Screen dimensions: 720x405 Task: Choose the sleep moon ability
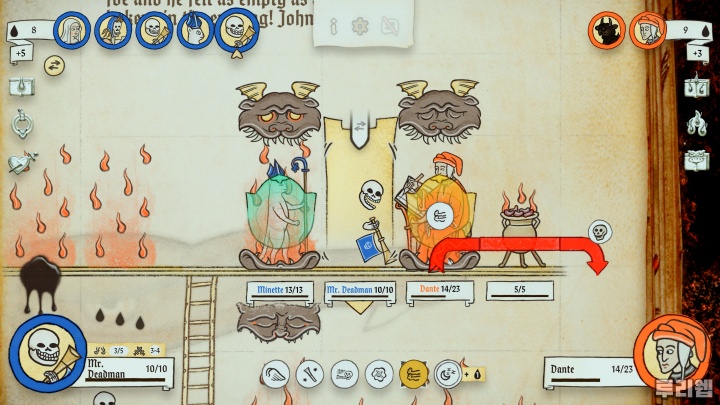(x=447, y=374)
